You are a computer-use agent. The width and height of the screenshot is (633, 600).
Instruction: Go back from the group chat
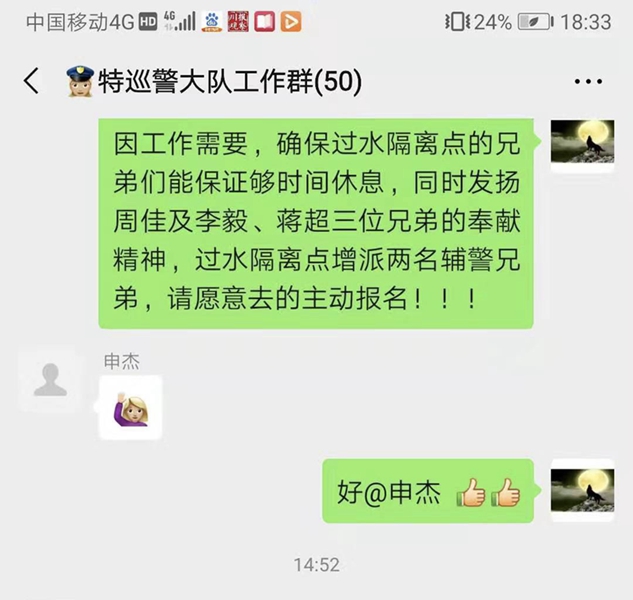[x=31, y=81]
